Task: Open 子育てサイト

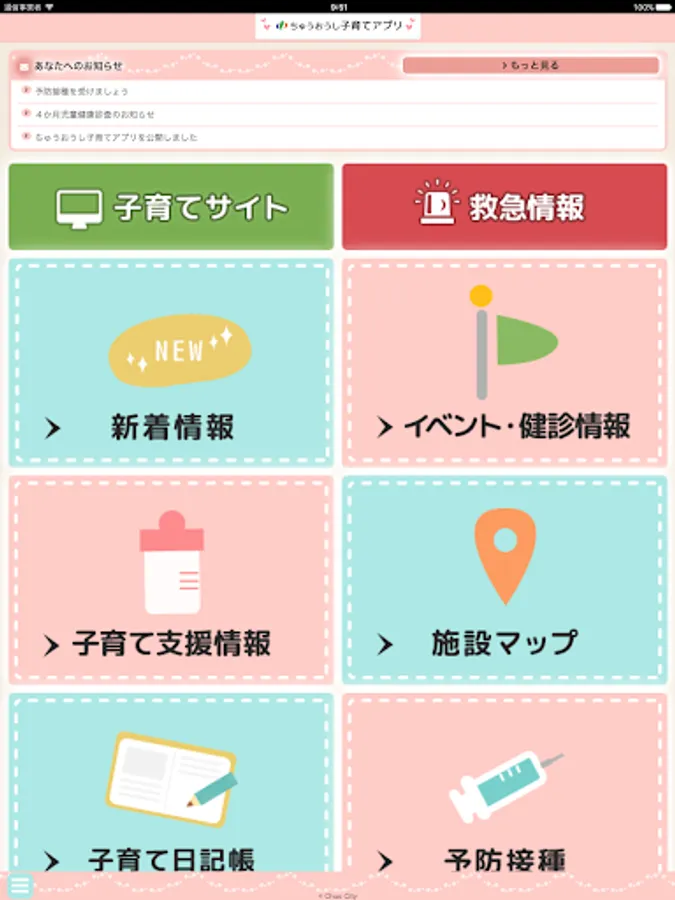Action: (171, 207)
